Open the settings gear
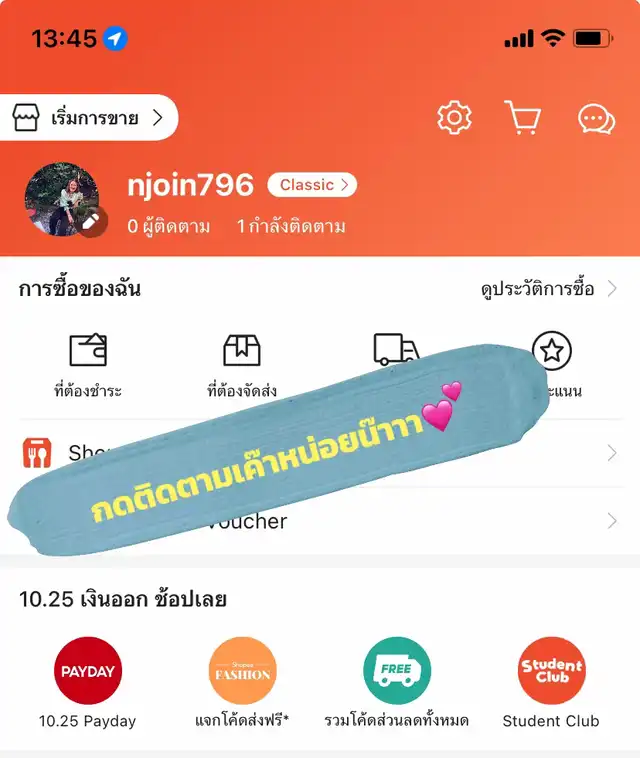 coord(455,118)
